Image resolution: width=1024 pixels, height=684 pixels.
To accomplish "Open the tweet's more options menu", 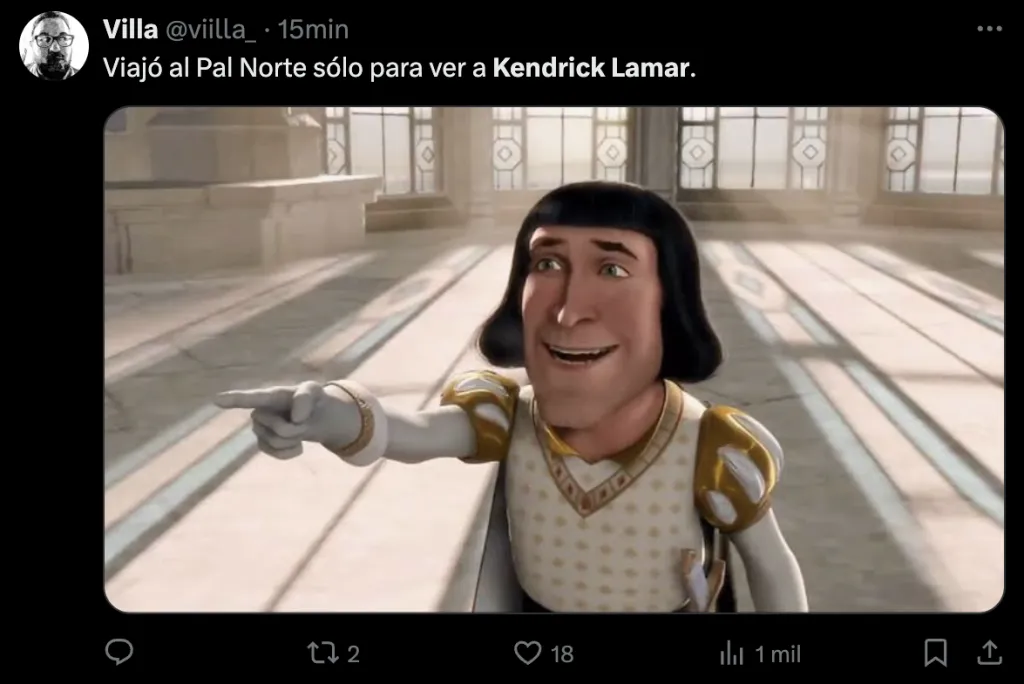I will point(988,29).
